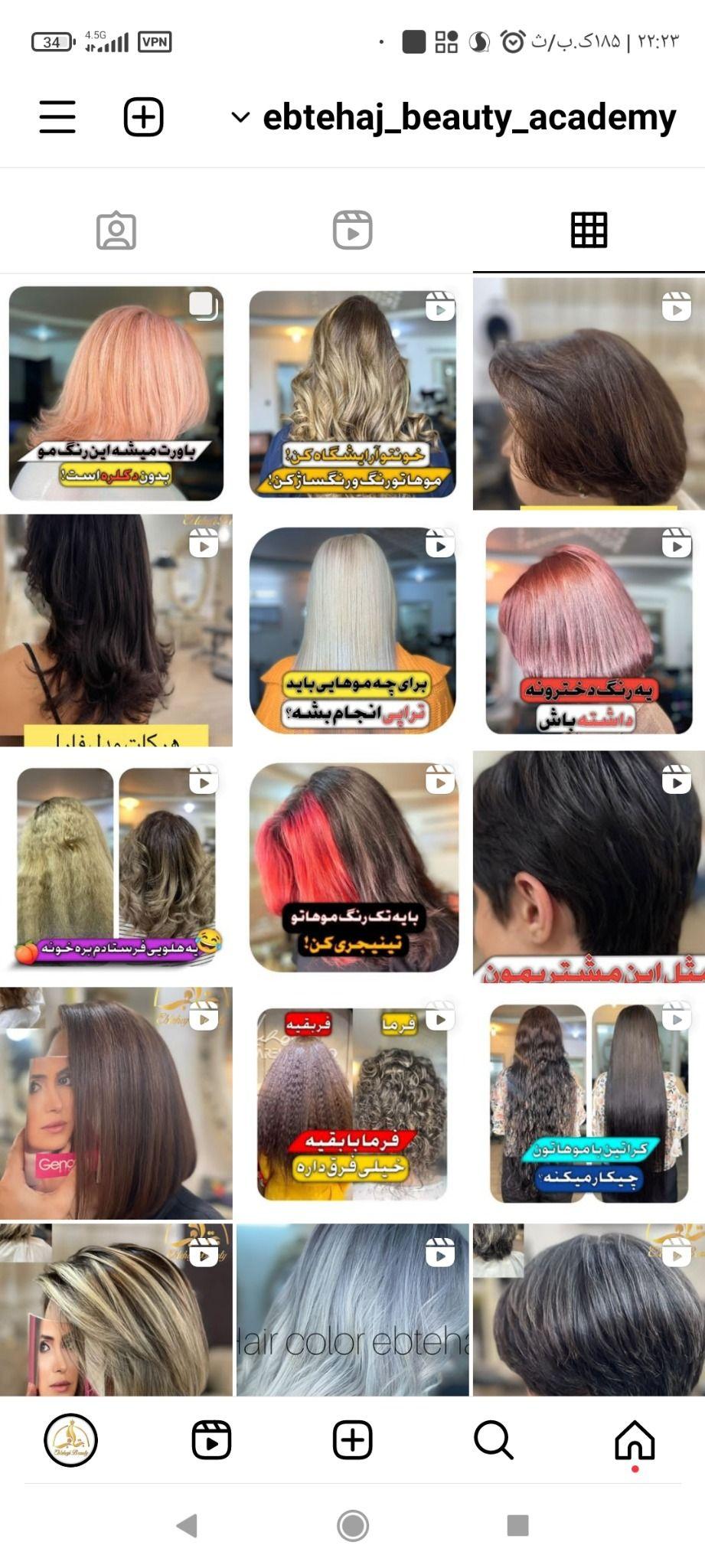
Task: Expand the ebtehaj_beauty_academy account switcher
Action: 240,117
